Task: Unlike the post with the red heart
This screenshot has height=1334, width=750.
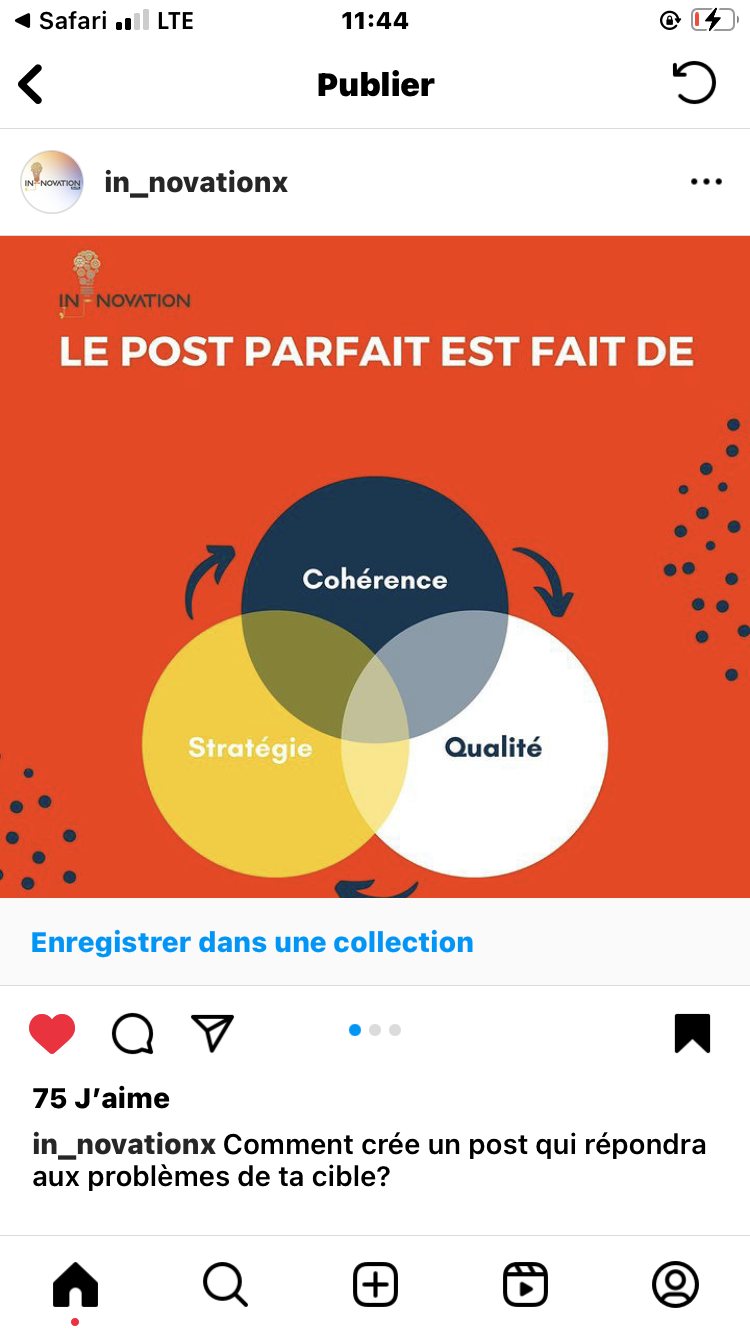Action: click(x=52, y=1033)
